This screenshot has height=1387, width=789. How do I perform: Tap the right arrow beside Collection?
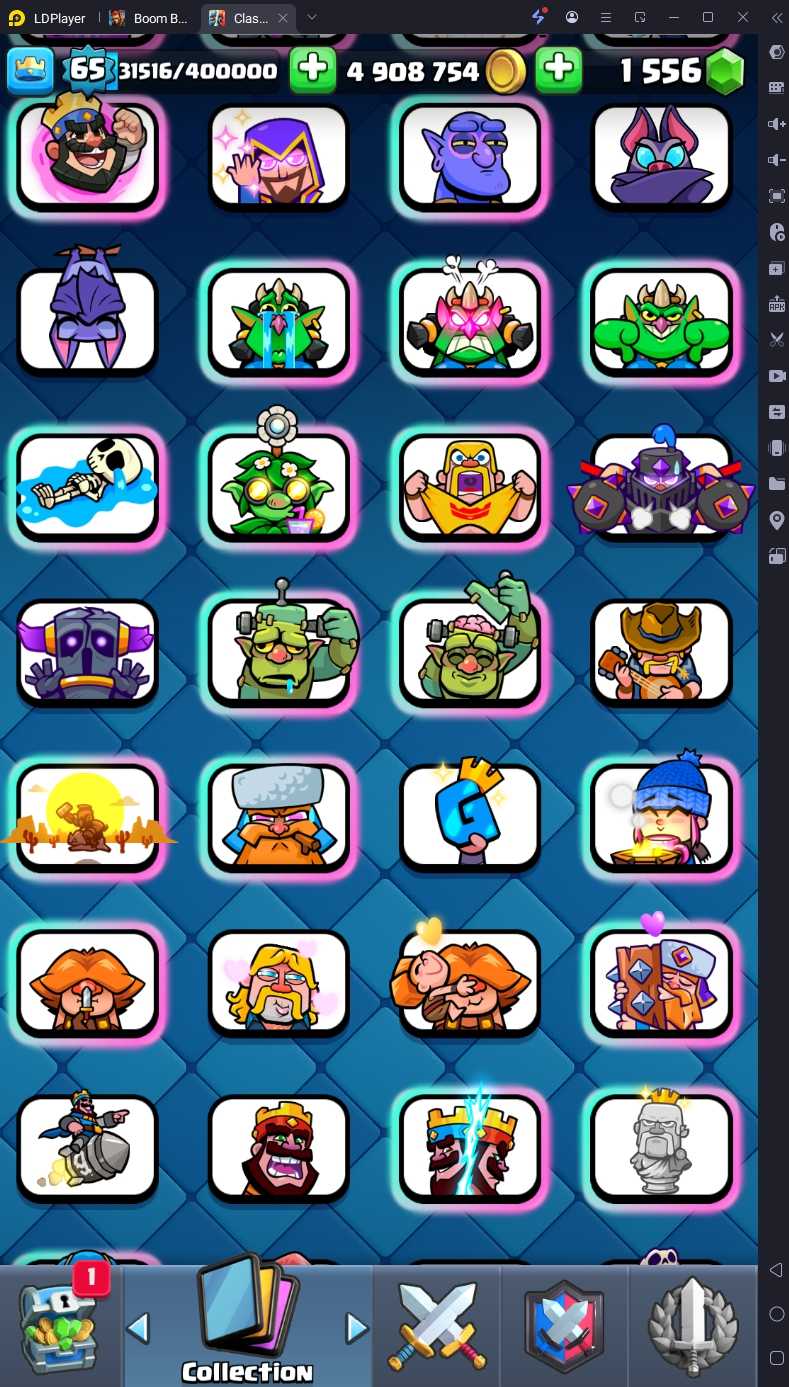(x=356, y=1328)
